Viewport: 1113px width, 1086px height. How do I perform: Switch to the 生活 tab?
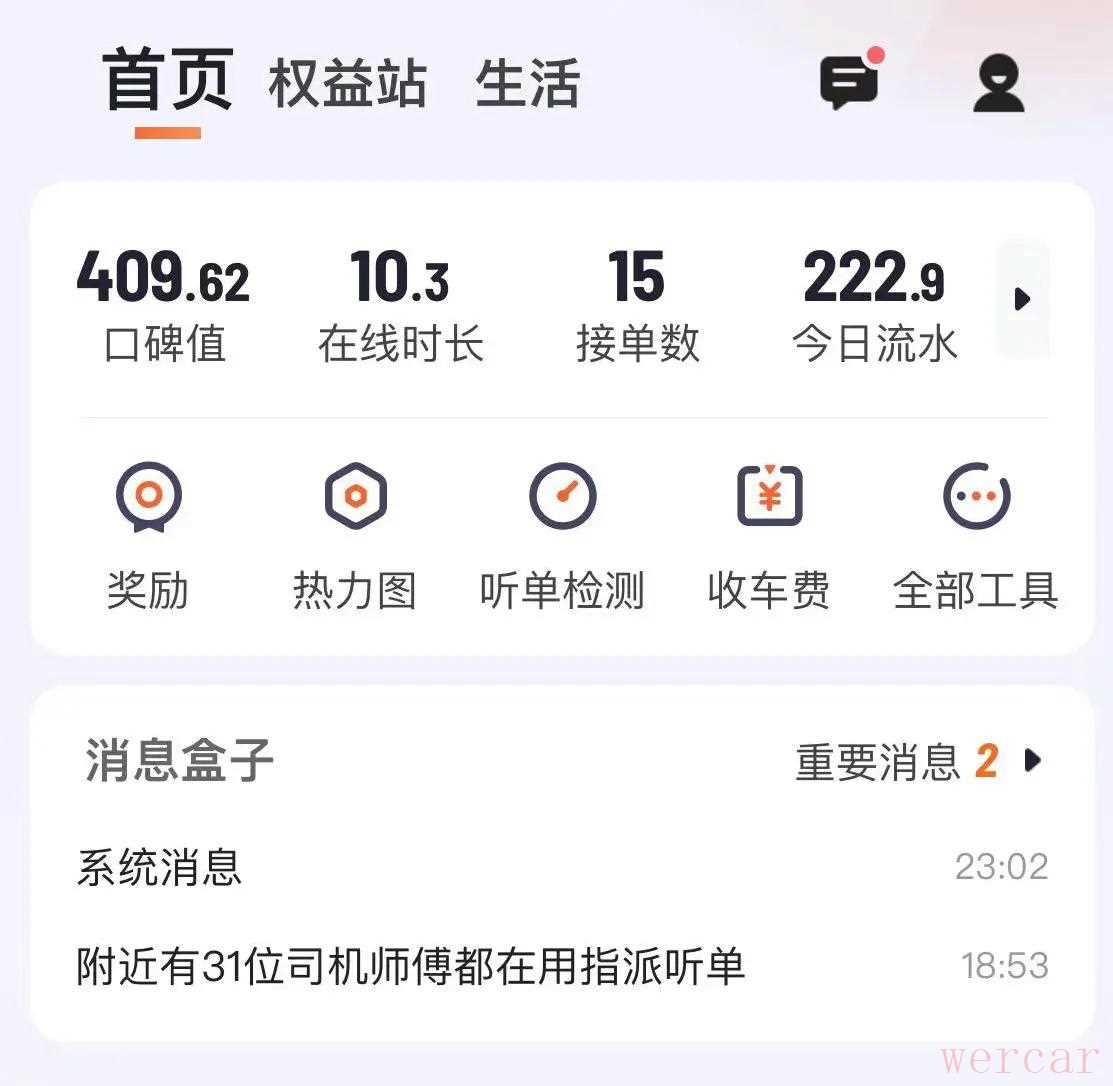point(527,84)
